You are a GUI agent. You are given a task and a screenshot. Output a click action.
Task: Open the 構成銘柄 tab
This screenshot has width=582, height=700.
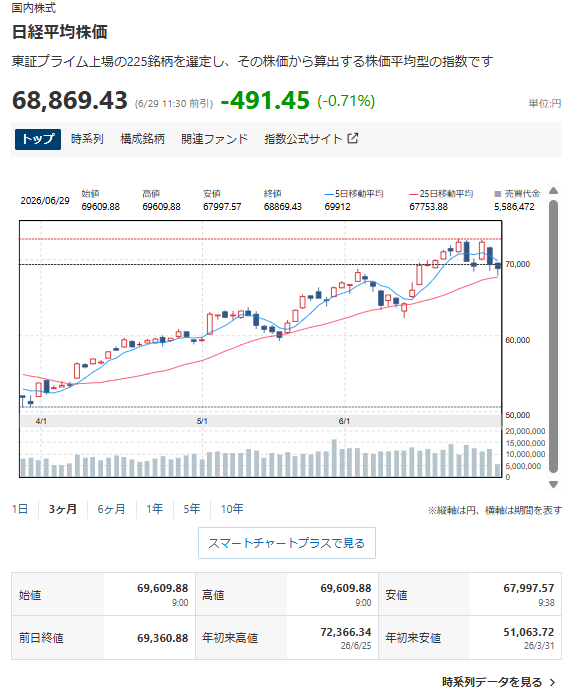click(142, 139)
